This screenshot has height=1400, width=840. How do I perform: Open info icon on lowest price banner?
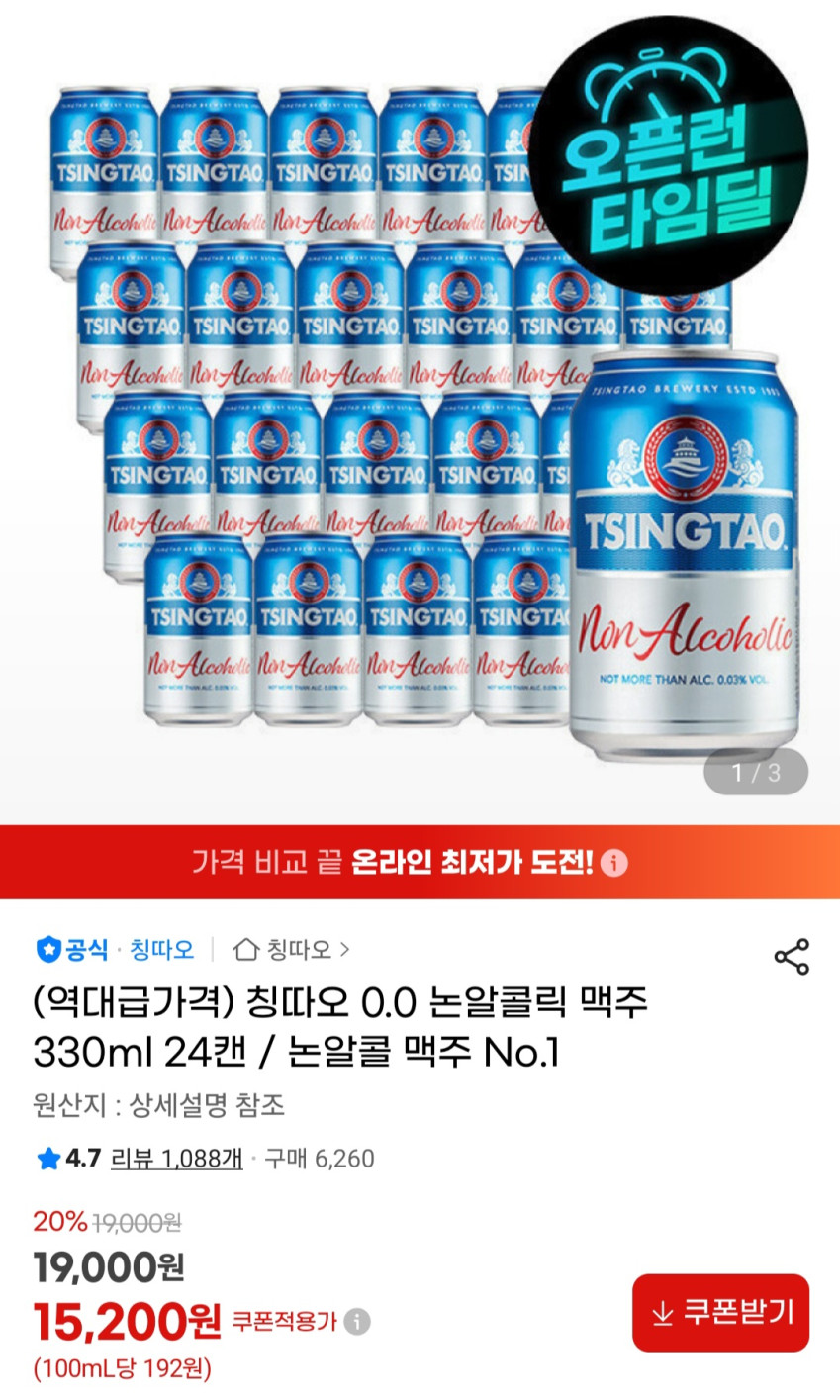pyautogui.click(x=614, y=863)
